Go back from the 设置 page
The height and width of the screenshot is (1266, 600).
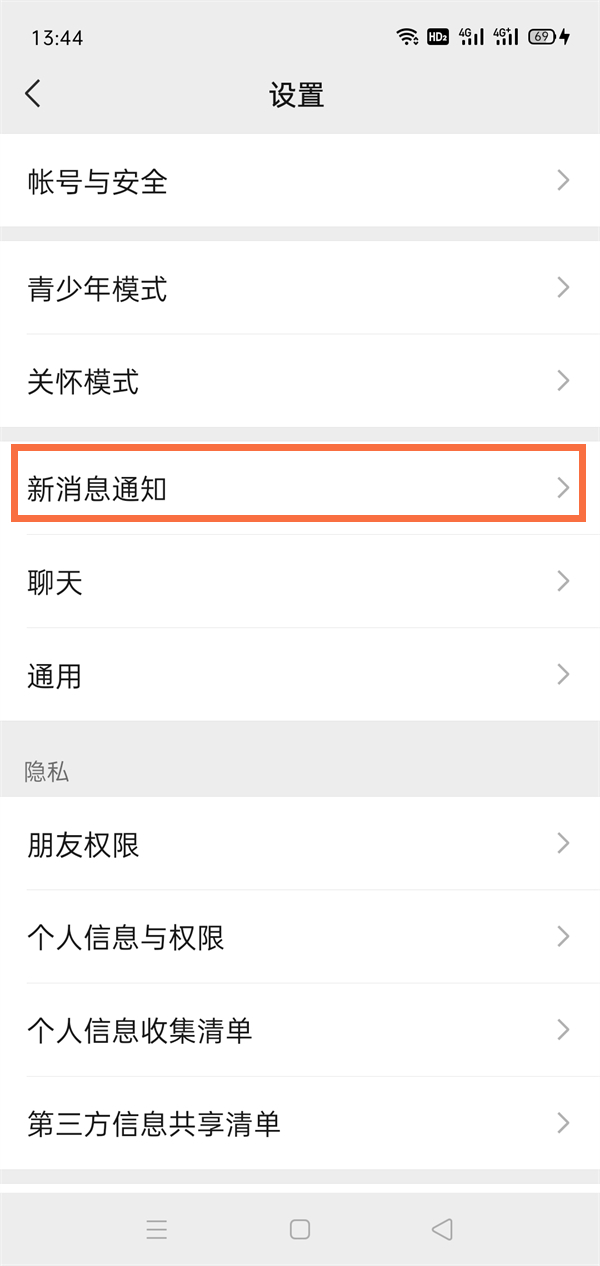[x=34, y=94]
